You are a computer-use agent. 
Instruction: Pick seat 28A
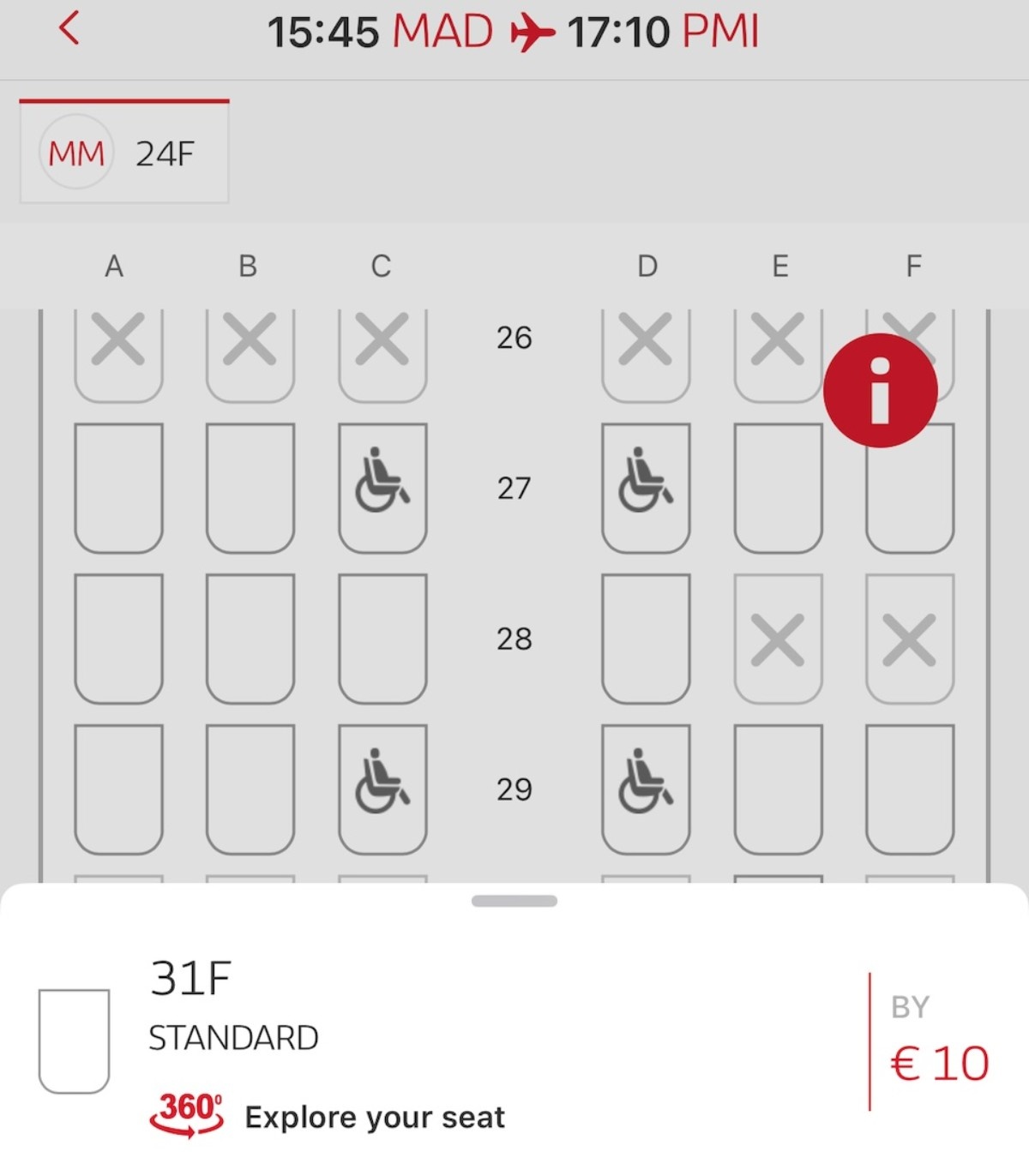pyautogui.click(x=118, y=639)
